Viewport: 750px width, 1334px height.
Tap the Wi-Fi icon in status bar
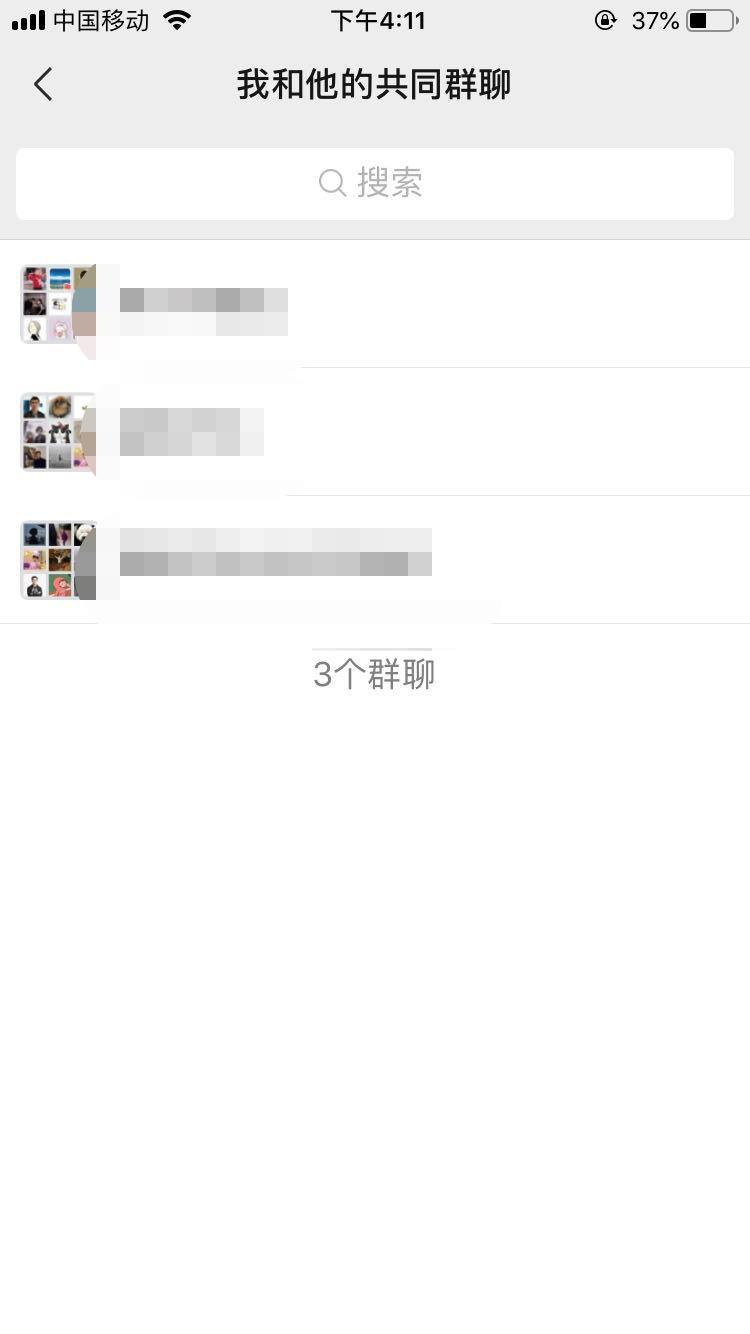[x=176, y=19]
